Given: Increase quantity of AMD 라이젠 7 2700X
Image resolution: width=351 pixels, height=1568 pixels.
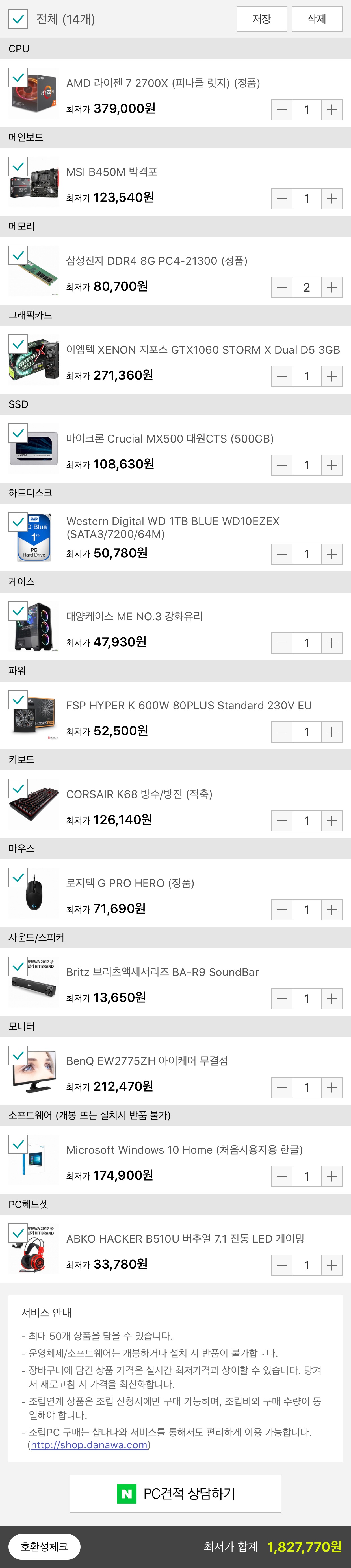Looking at the screenshot, I should [331, 110].
